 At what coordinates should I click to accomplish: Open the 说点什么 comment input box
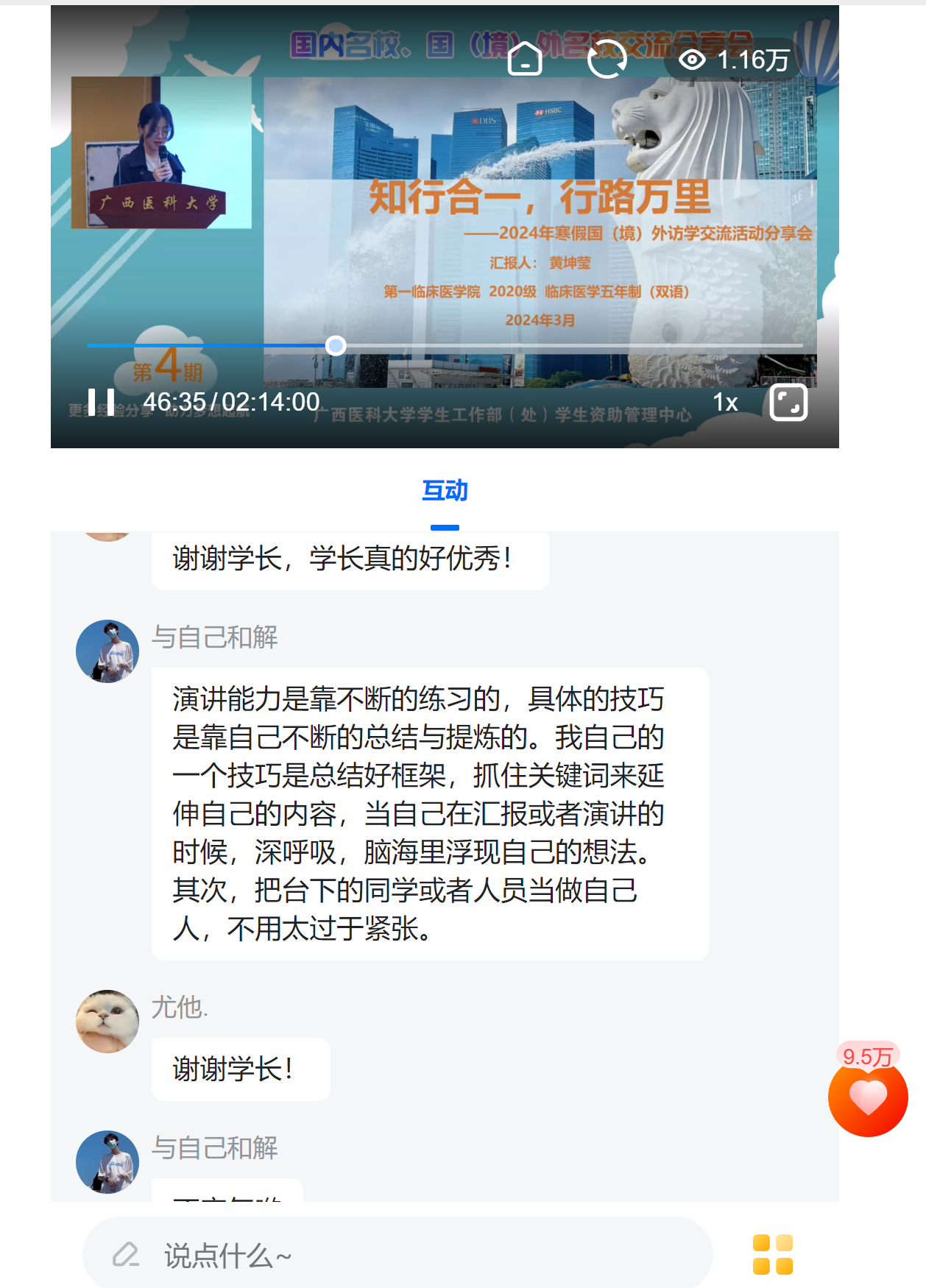tap(397, 1255)
